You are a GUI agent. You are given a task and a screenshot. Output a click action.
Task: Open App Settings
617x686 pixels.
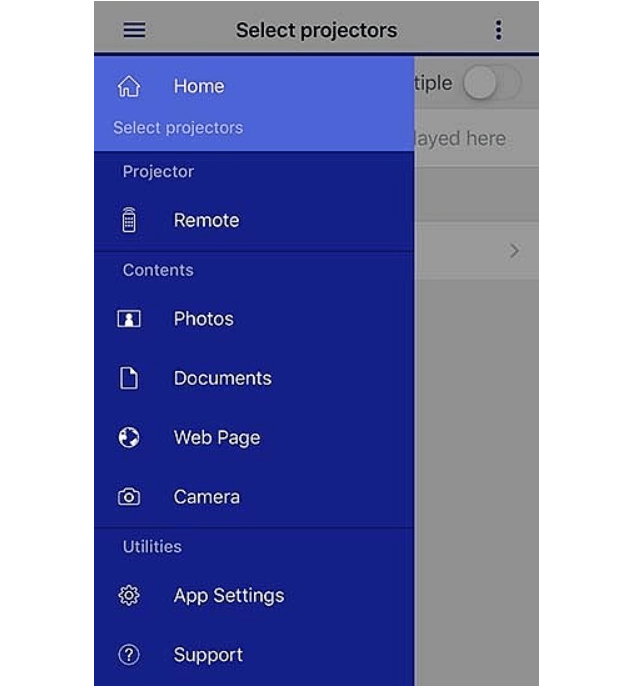coord(228,595)
